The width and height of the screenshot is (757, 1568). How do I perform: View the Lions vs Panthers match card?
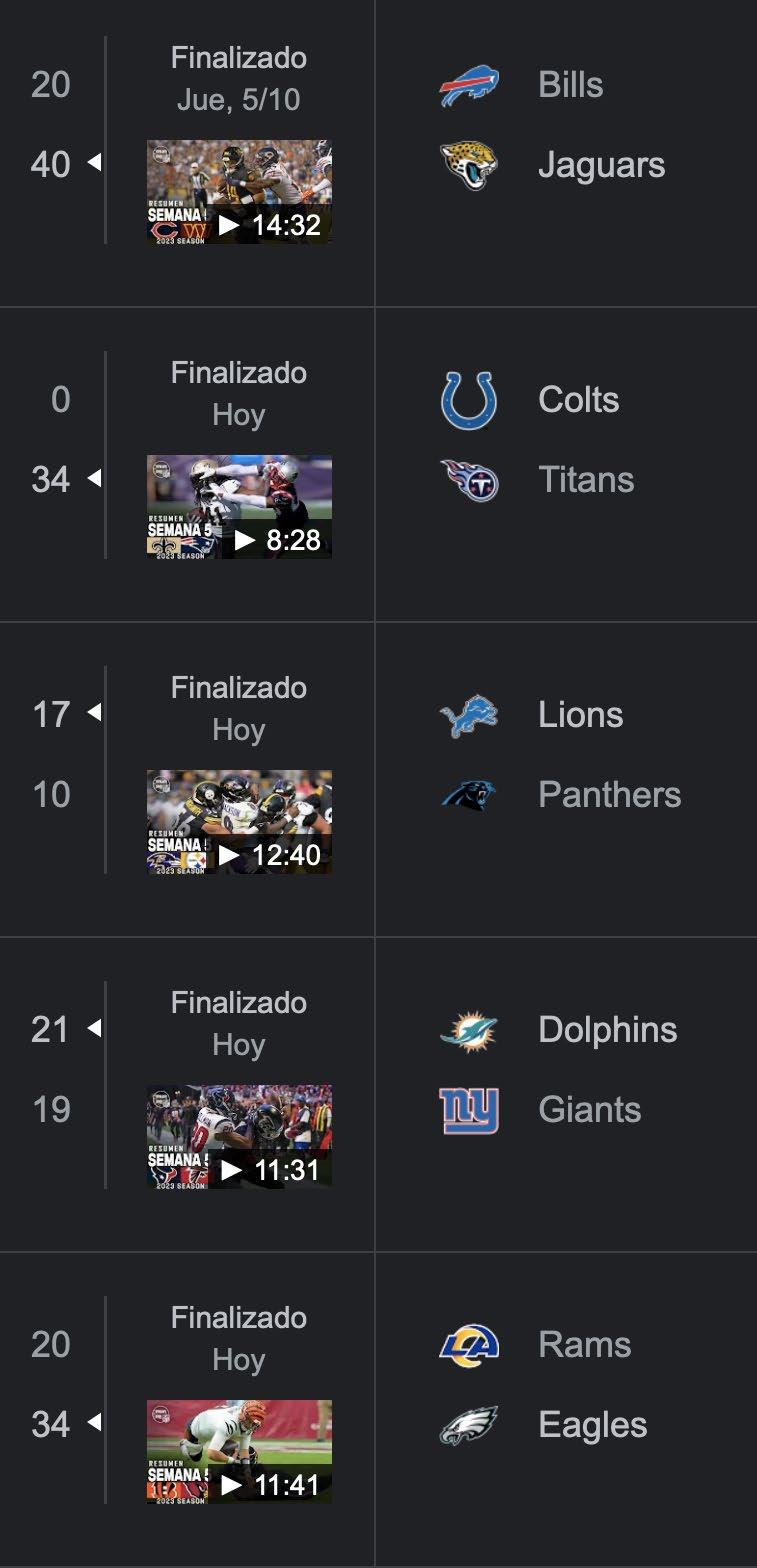565,755
